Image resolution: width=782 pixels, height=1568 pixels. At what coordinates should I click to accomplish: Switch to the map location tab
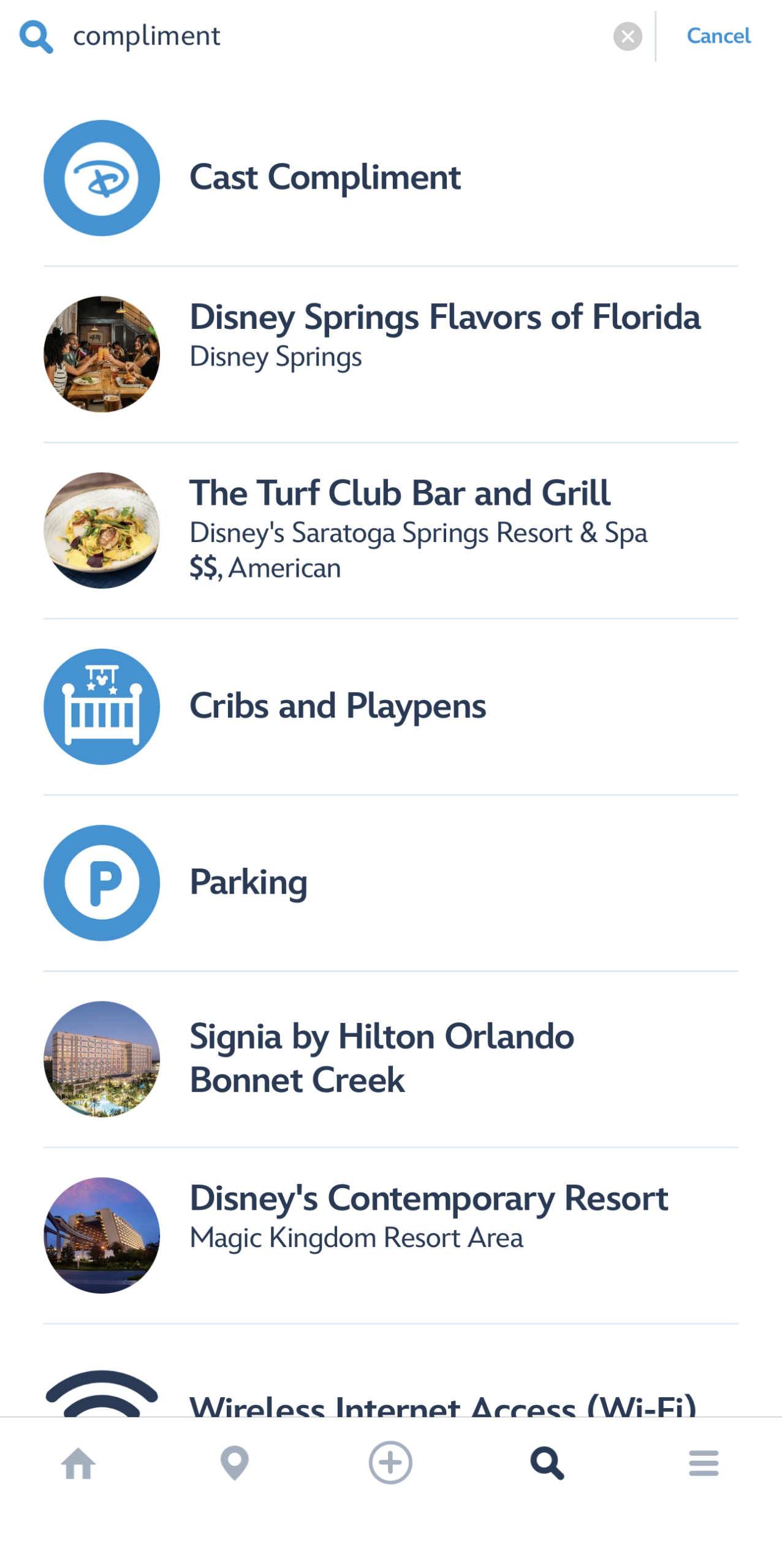coord(235,1464)
